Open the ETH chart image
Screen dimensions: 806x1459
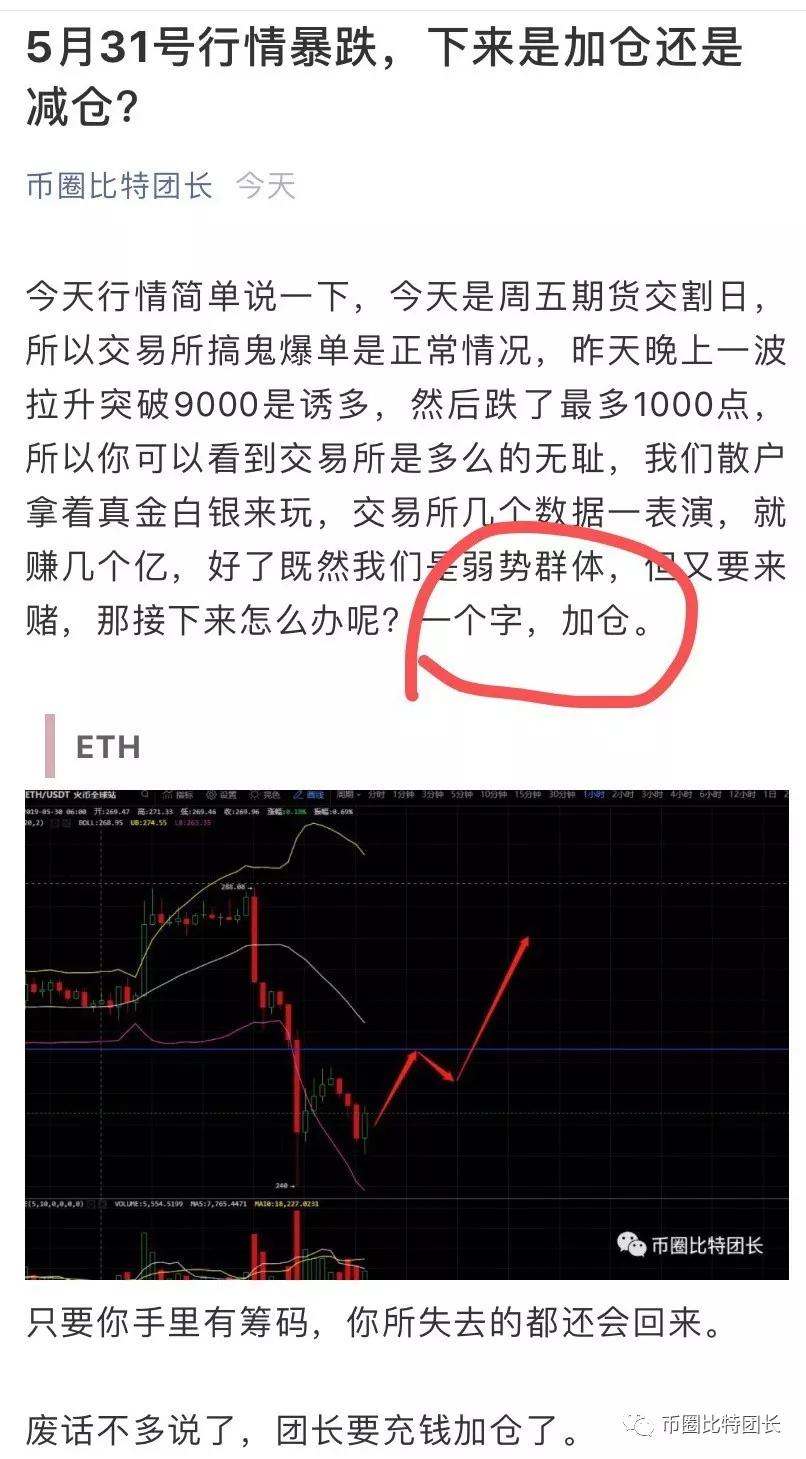[x=406, y=1030]
